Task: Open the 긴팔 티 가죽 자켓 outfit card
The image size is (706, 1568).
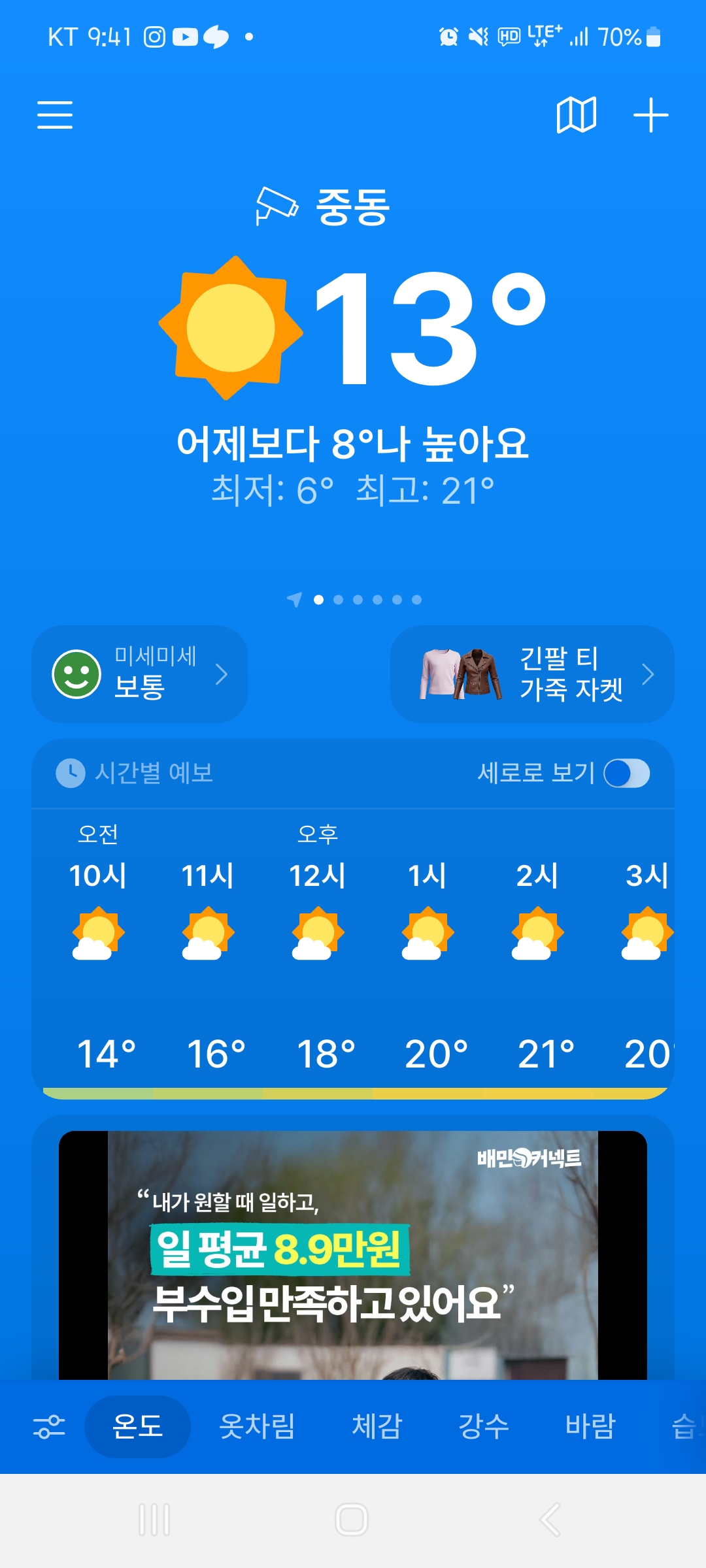Action: tap(532, 674)
